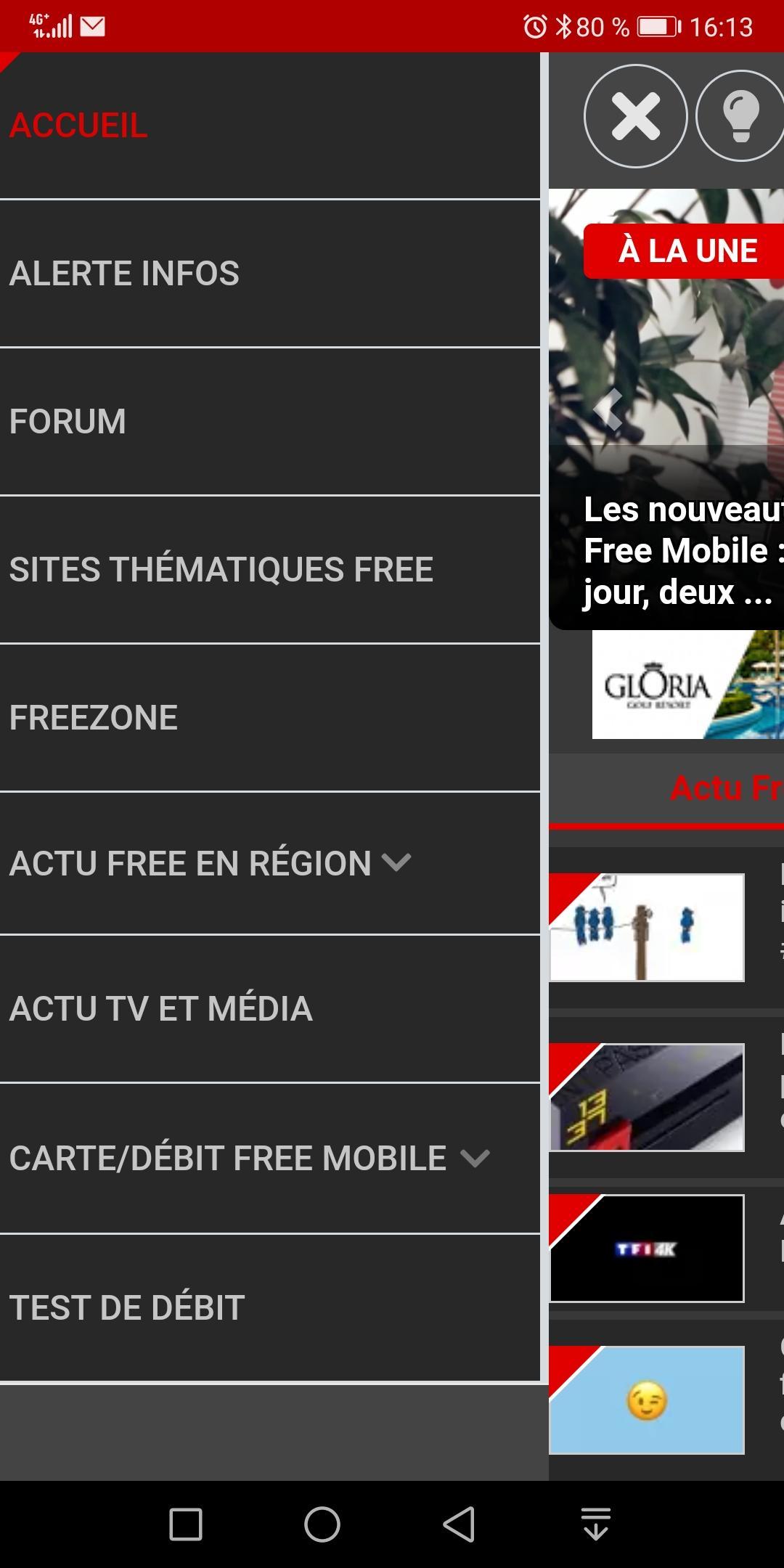Select Sites Thématiques Free
This screenshot has width=784, height=1568.
(x=270, y=570)
